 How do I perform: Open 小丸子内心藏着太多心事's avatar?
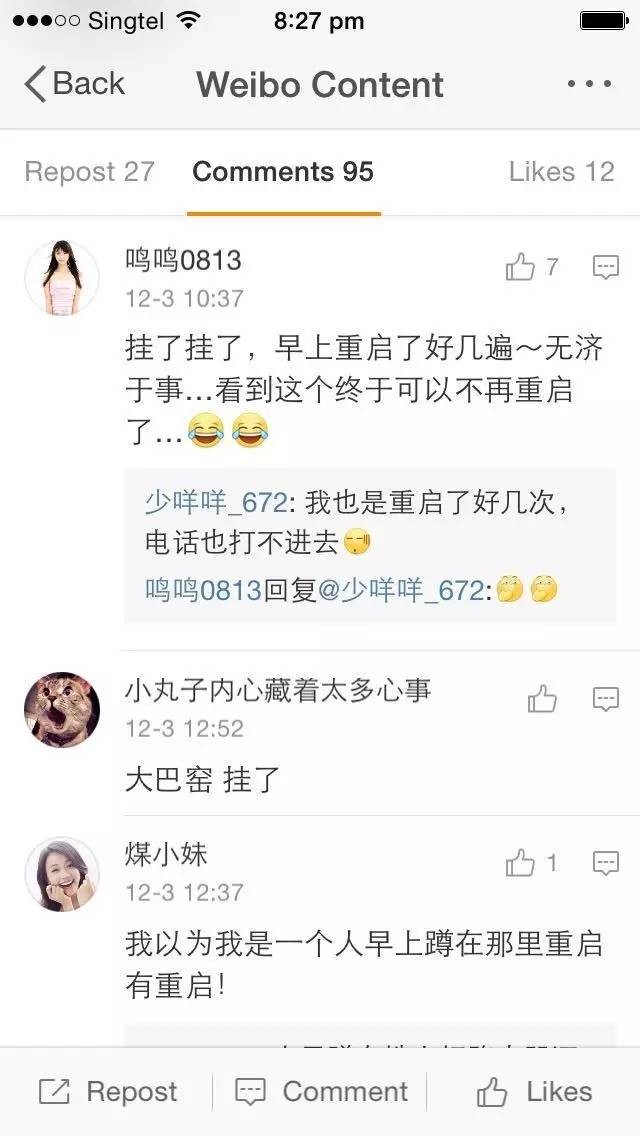coord(62,709)
